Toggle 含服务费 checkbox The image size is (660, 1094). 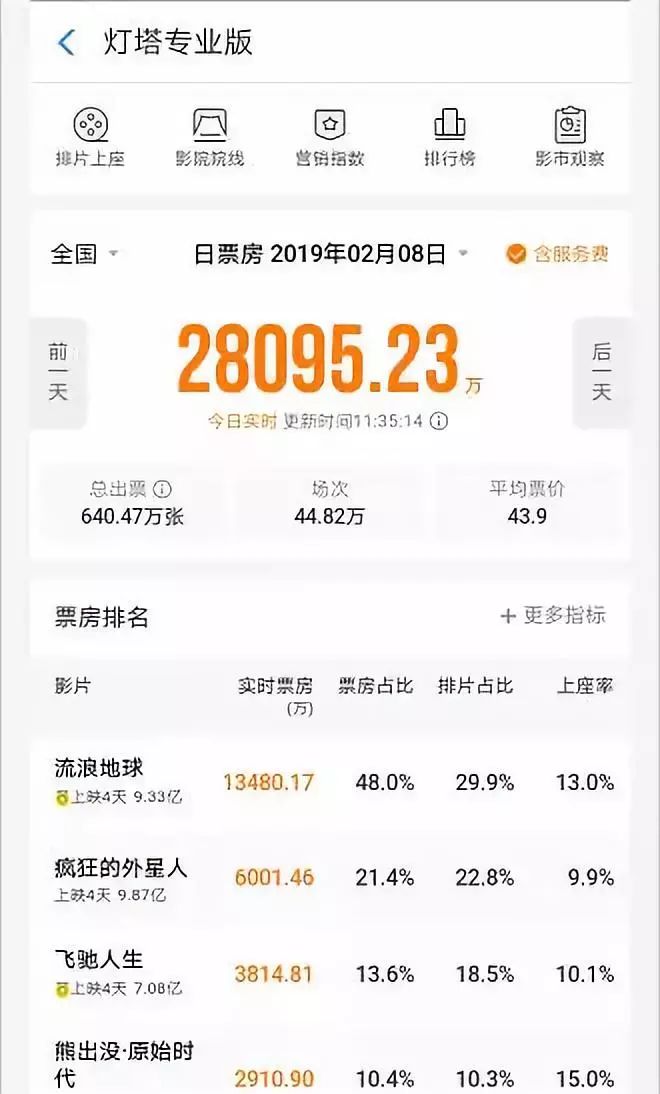coord(557,254)
